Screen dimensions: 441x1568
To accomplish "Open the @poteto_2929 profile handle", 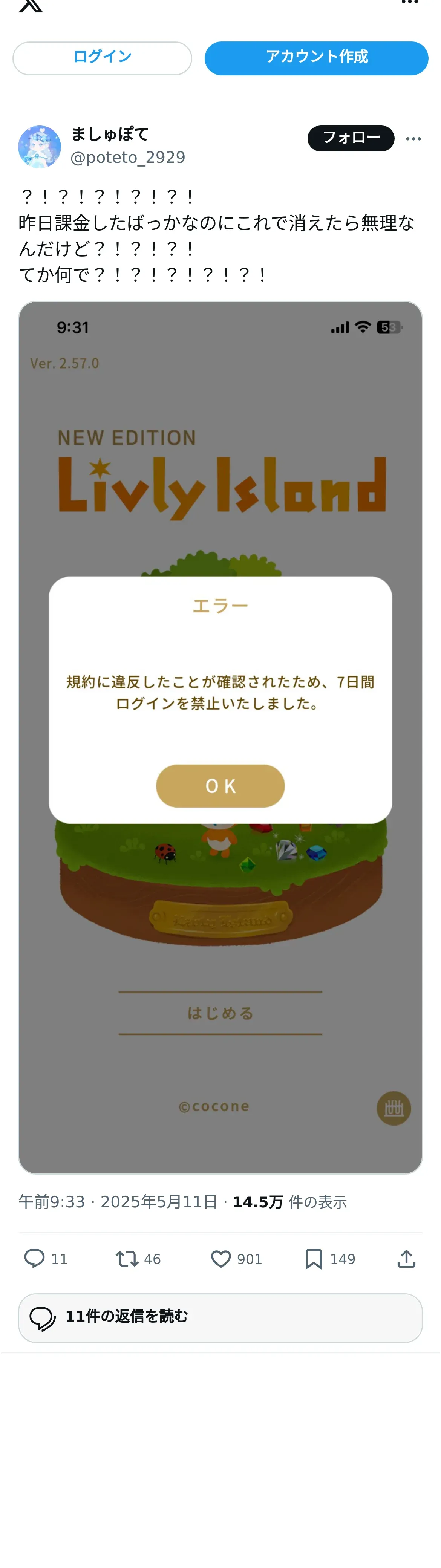I will pos(128,158).
